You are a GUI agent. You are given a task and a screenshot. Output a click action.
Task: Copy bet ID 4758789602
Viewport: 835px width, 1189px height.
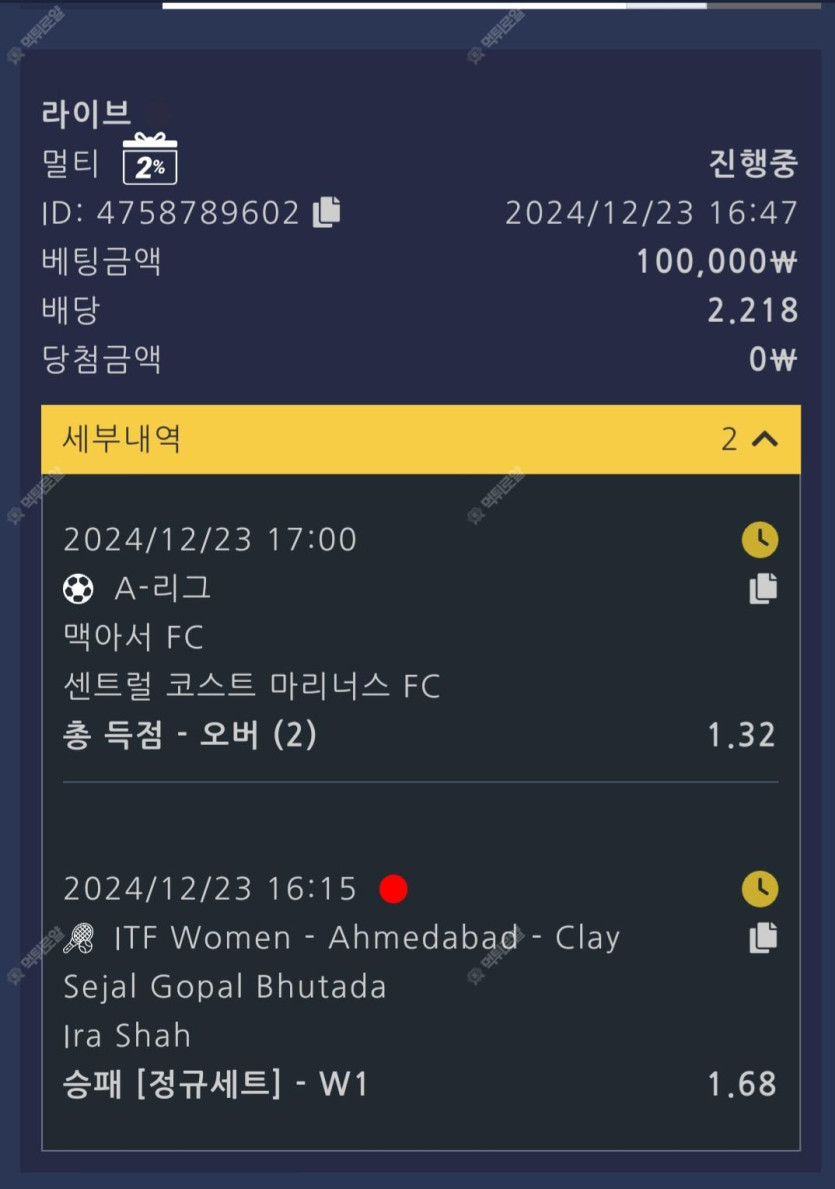pos(326,212)
